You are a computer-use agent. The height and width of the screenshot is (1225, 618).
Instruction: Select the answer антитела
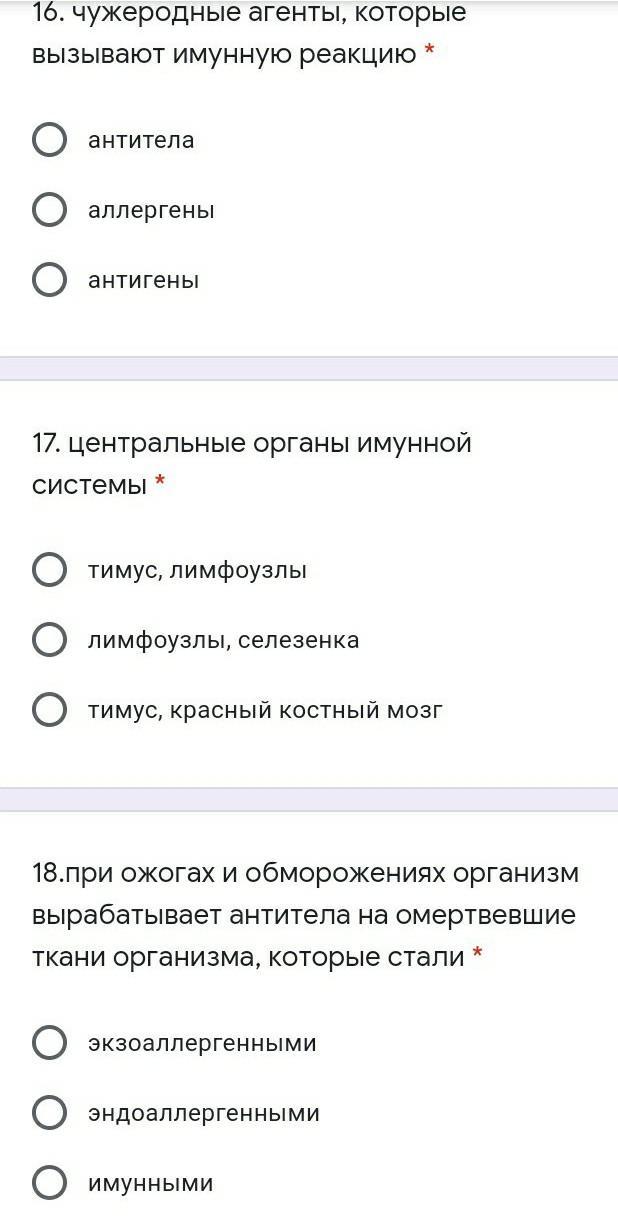coord(50,140)
